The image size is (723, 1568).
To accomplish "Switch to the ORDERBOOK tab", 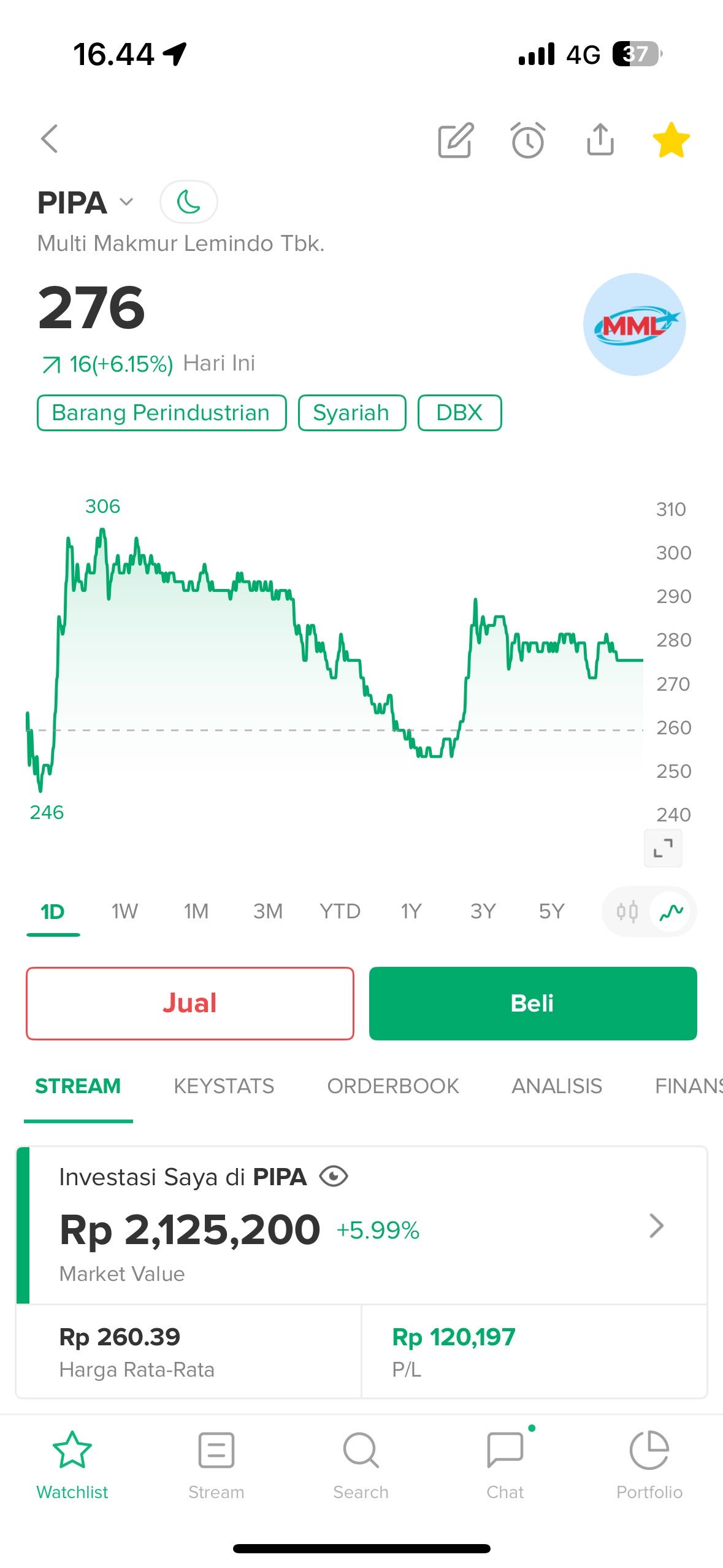I will [x=392, y=1086].
